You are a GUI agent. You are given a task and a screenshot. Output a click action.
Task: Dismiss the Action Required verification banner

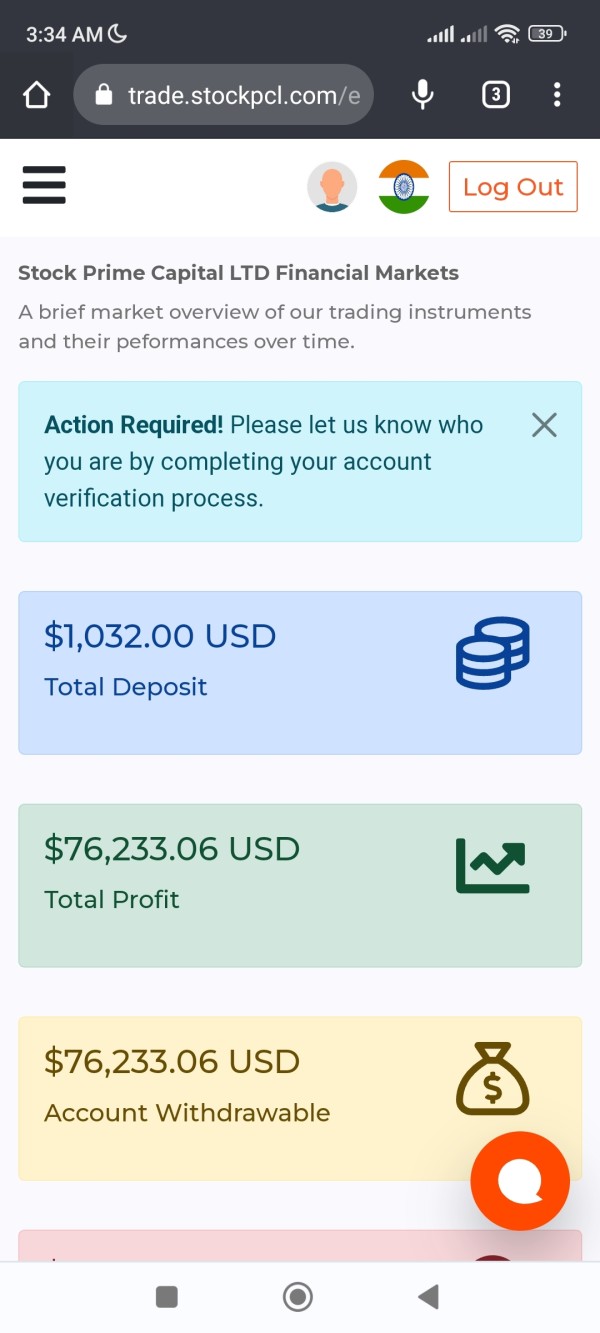tap(544, 425)
